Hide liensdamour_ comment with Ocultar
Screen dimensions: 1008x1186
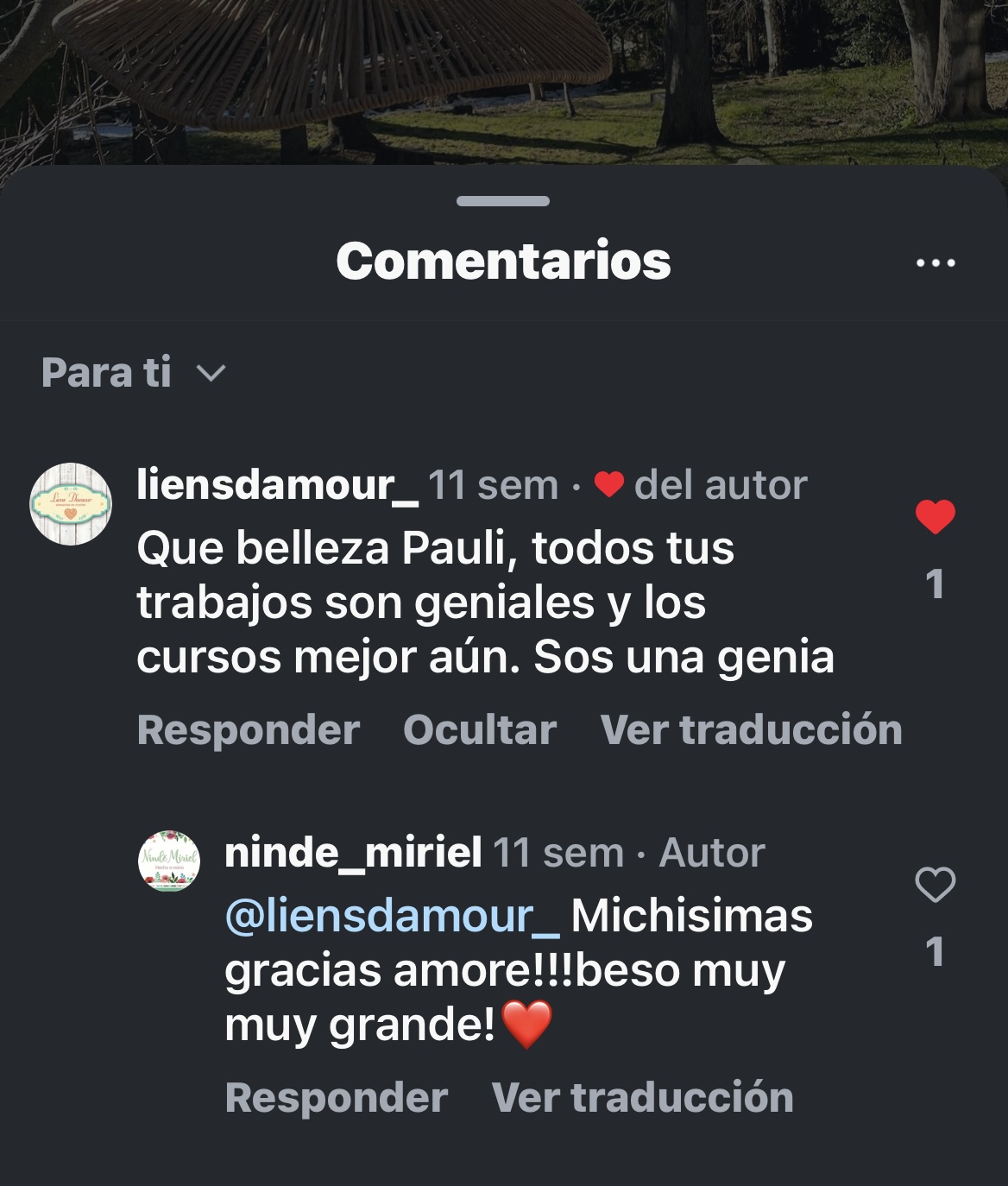479,730
